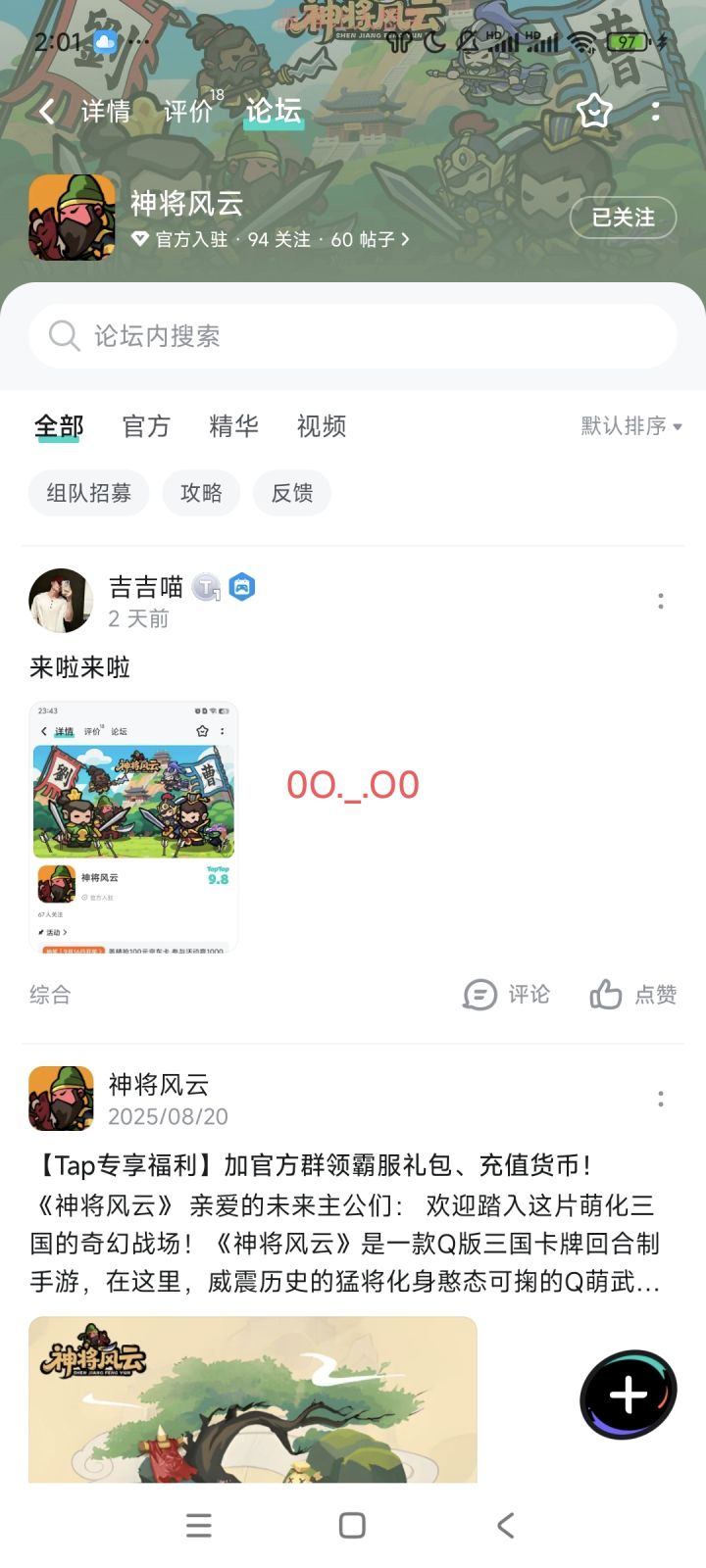706x1568 pixels.
Task: Select the 组队招募 filter chip
Action: tap(88, 493)
